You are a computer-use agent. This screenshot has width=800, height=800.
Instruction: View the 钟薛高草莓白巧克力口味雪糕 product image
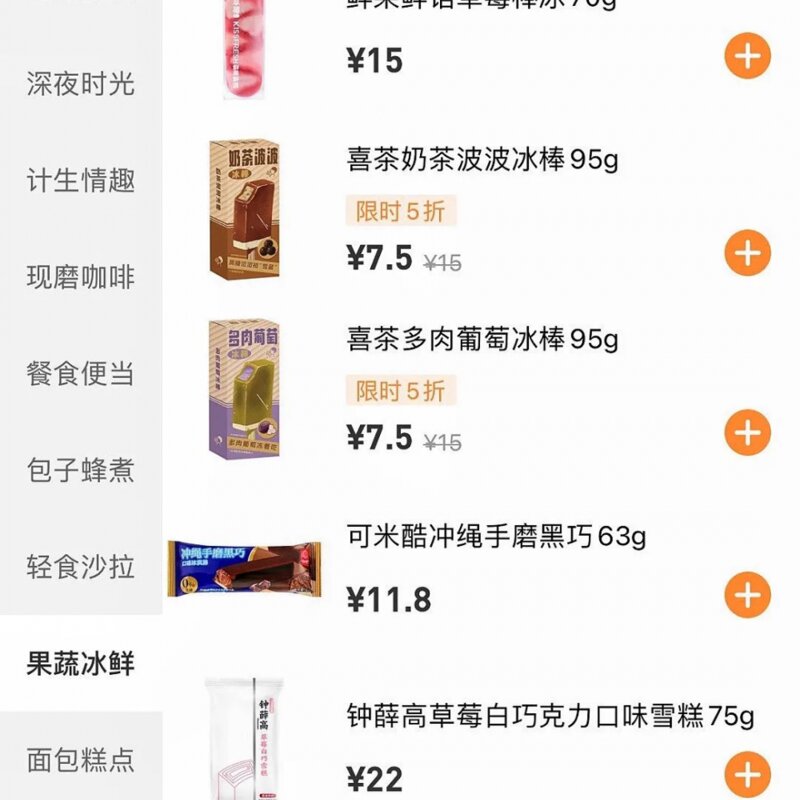(x=245, y=740)
